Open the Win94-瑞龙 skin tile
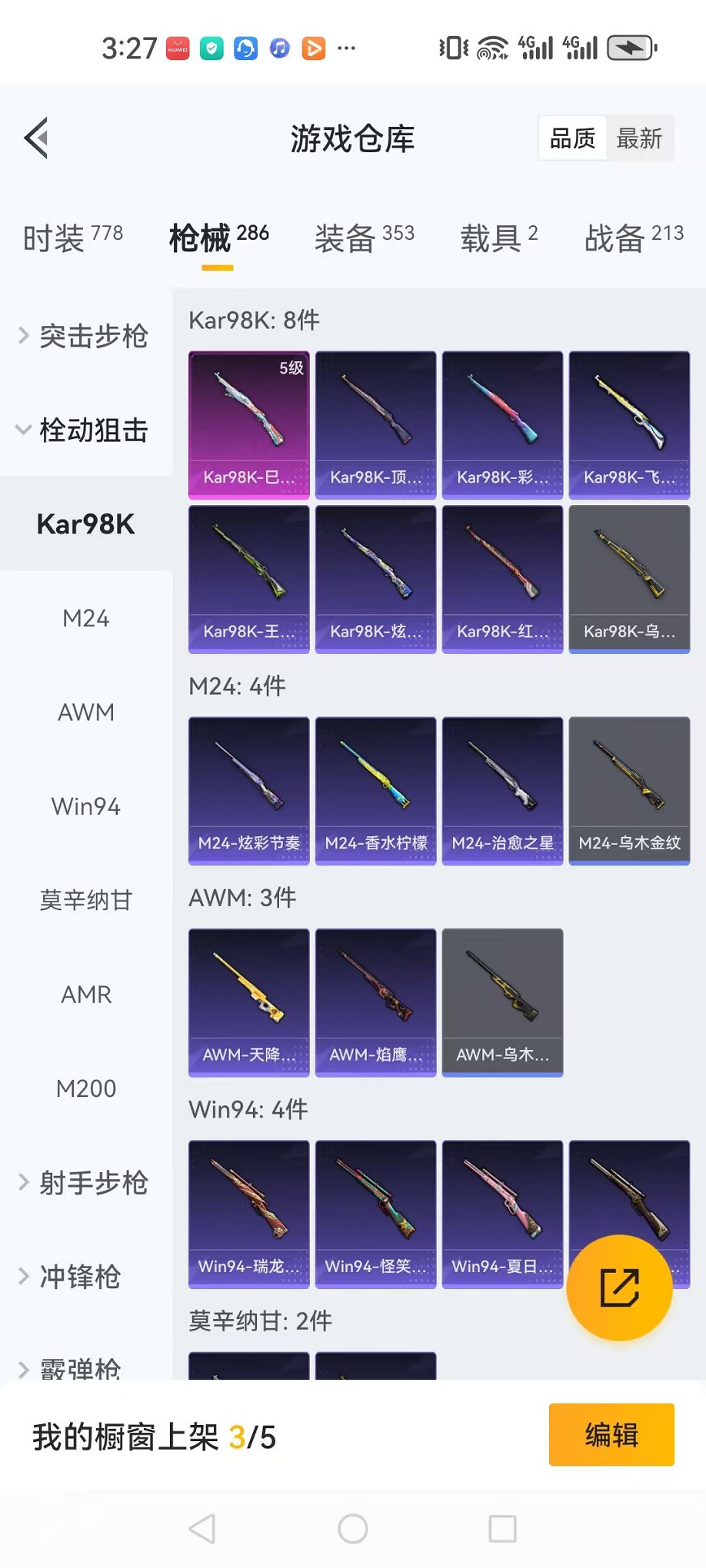Image resolution: width=706 pixels, height=1568 pixels. [x=248, y=1213]
